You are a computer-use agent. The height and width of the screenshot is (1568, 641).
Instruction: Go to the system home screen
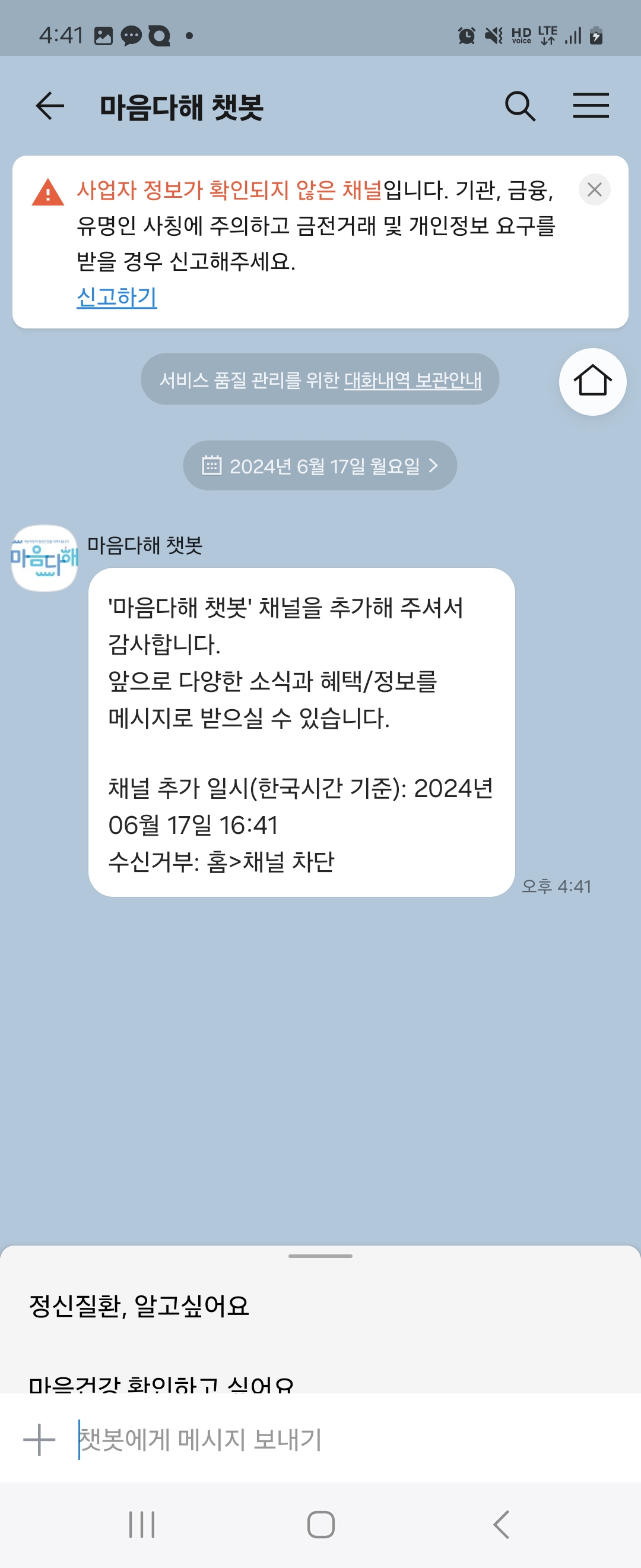[x=320, y=1524]
